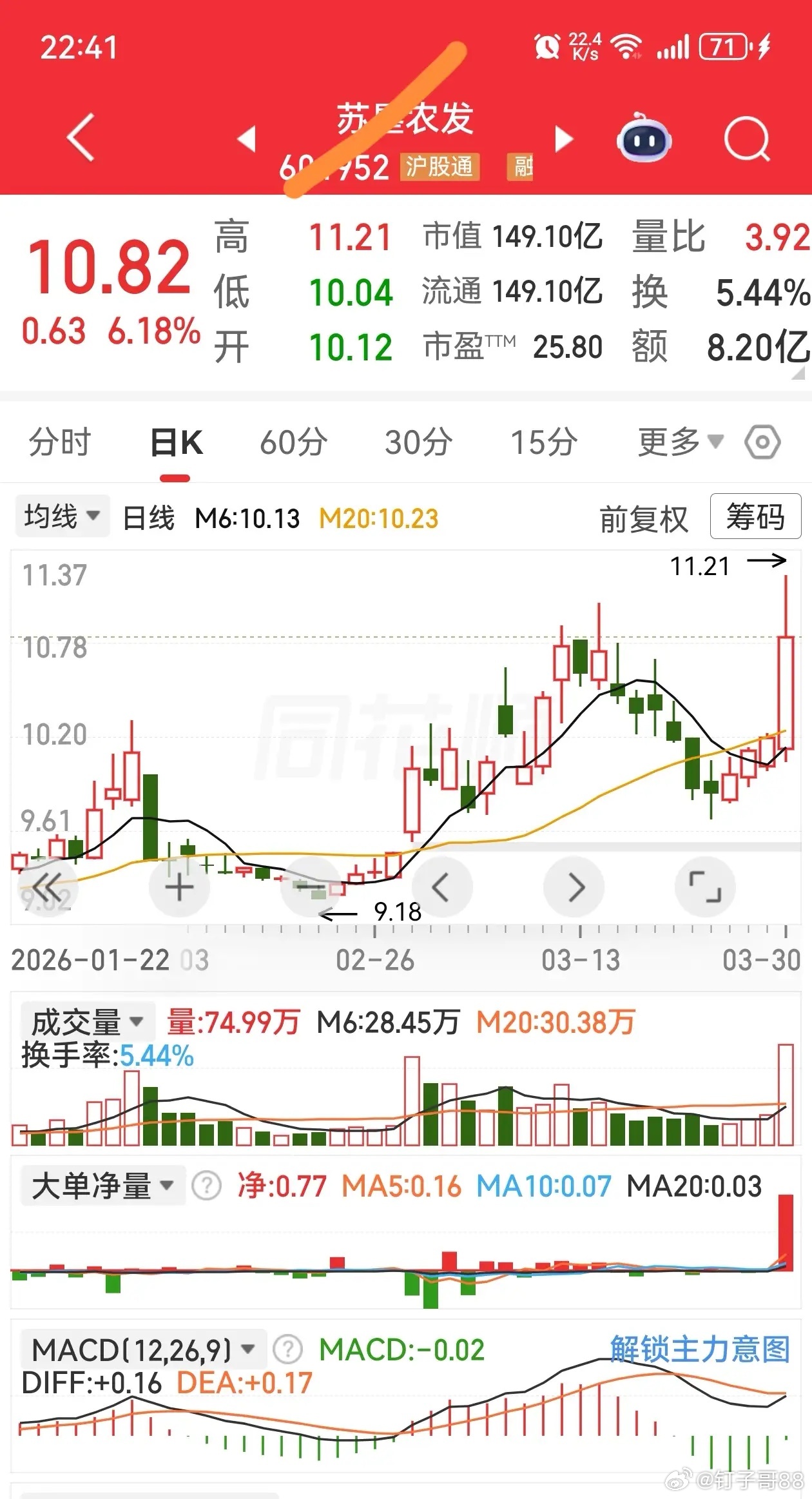Select the 15分 chart tab
The width and height of the screenshot is (812, 1499).
click(x=544, y=442)
